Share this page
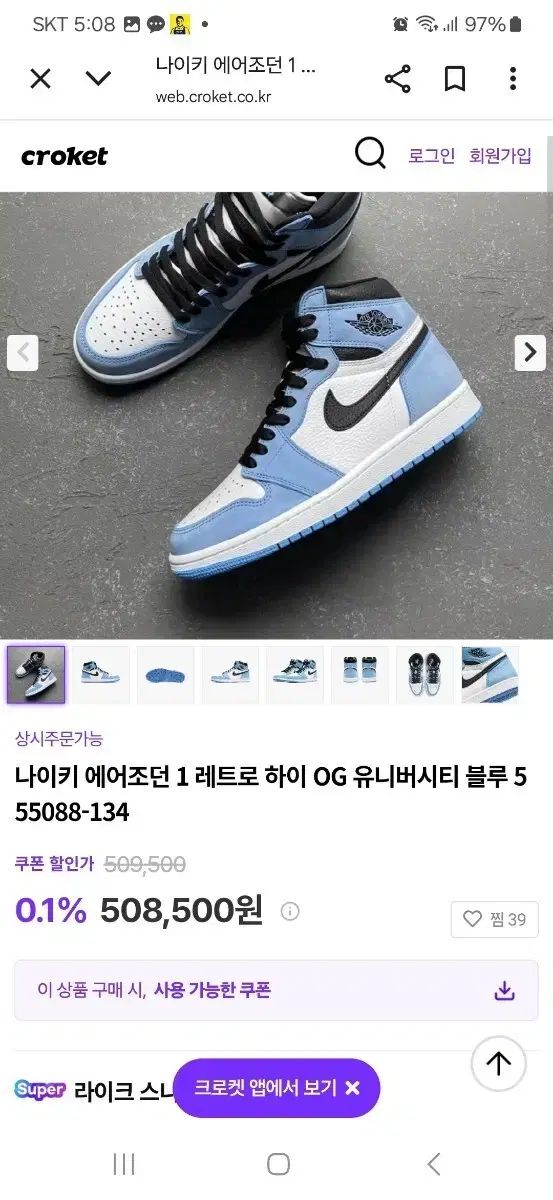 pos(397,79)
